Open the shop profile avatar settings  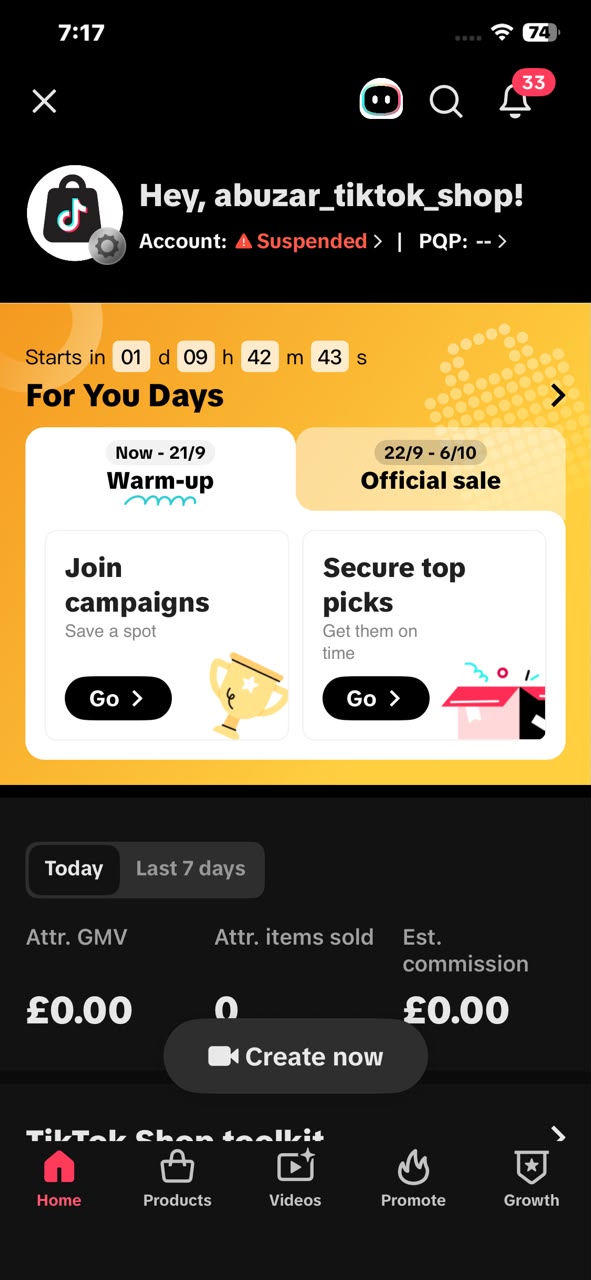click(75, 214)
